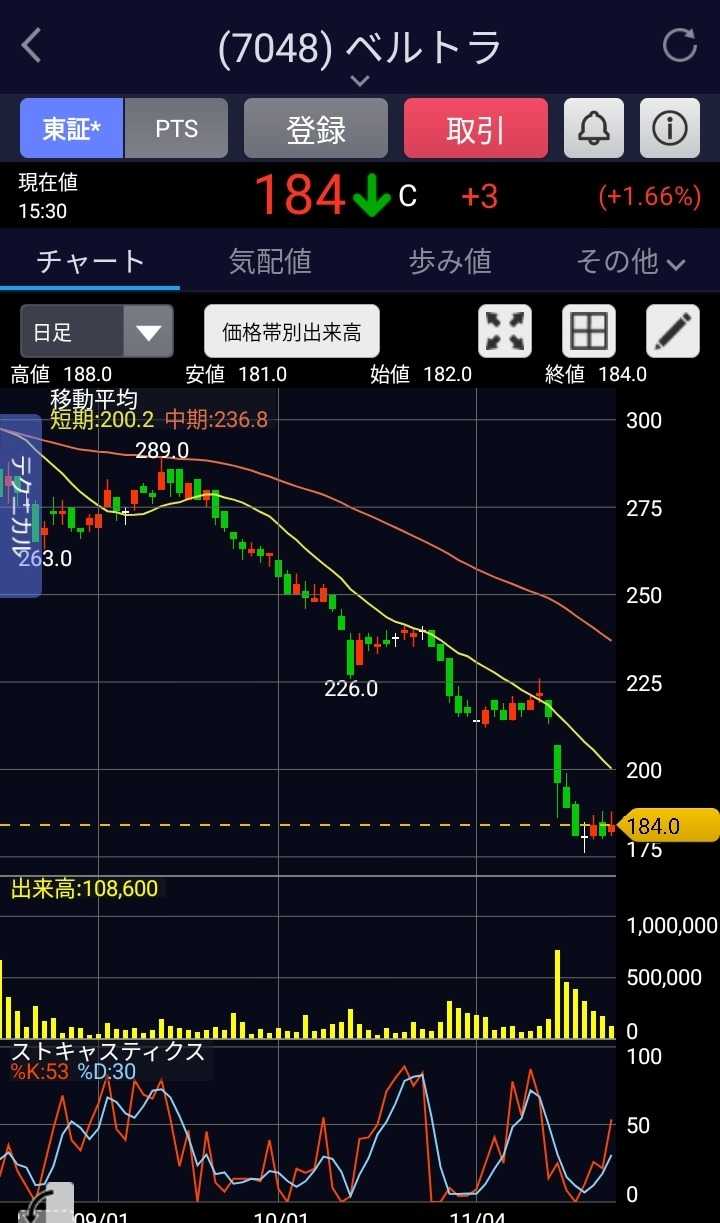Switch to the 歩み値 tab
This screenshot has width=720, height=1223.
(x=450, y=262)
